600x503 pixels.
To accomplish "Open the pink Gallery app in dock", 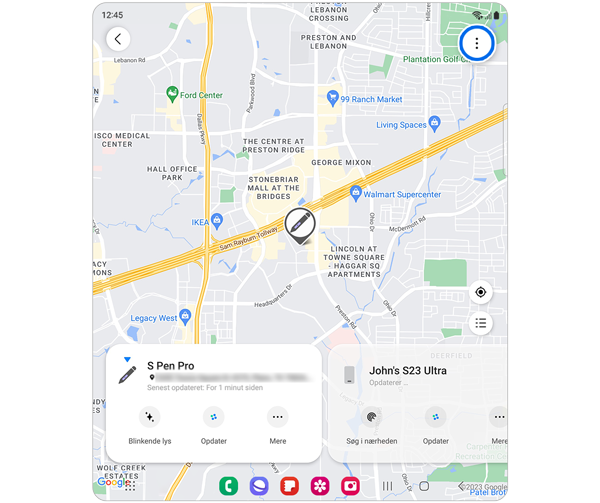I will [x=320, y=486].
